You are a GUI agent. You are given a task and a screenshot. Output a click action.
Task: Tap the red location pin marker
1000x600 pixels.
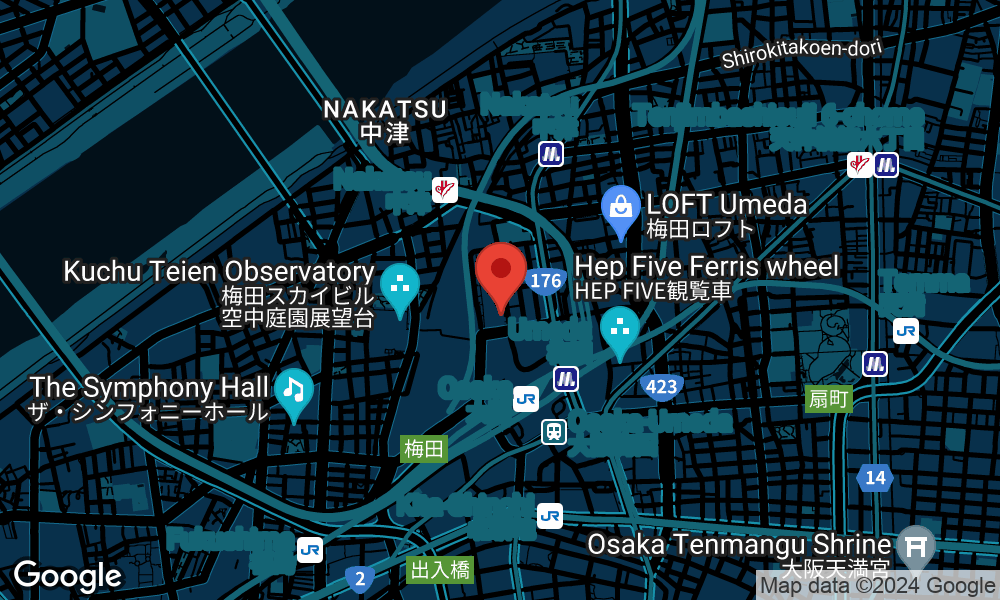coord(501,273)
